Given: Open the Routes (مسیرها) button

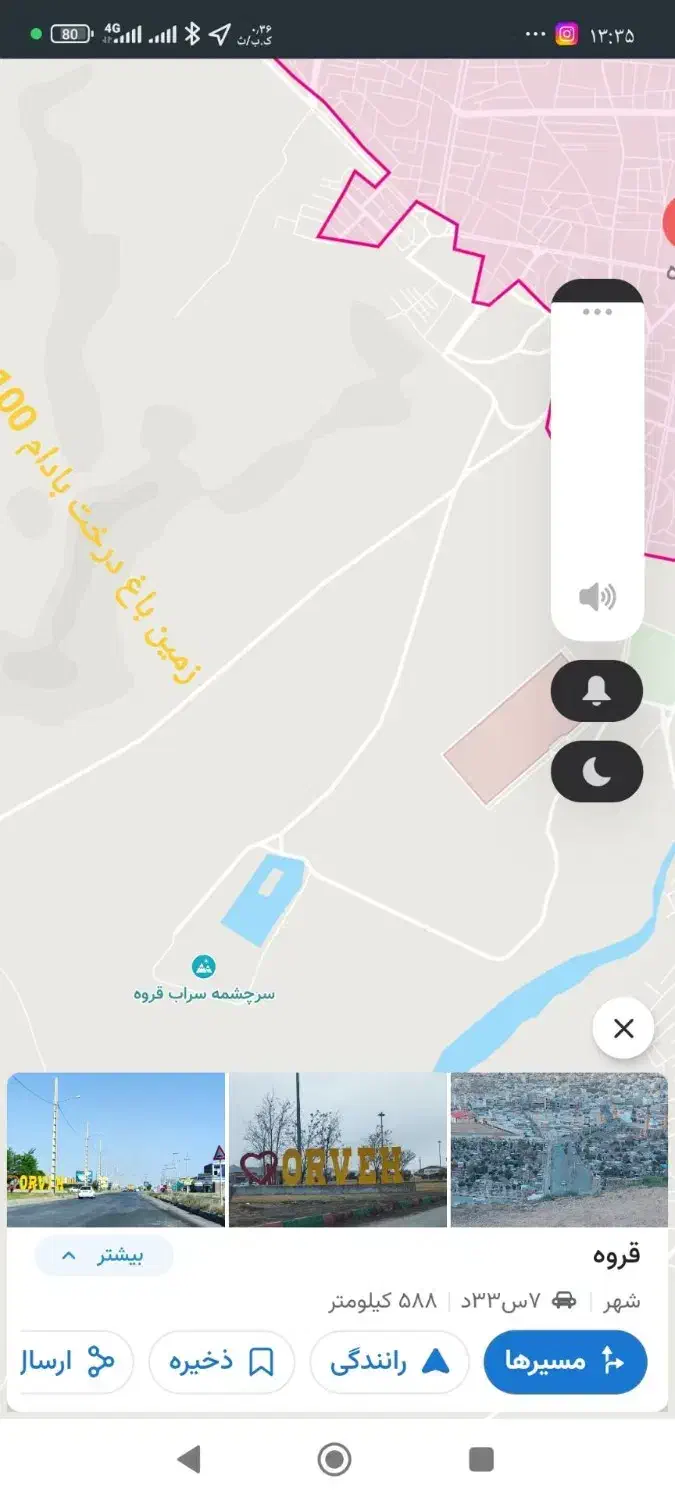Looking at the screenshot, I should pos(565,1362).
